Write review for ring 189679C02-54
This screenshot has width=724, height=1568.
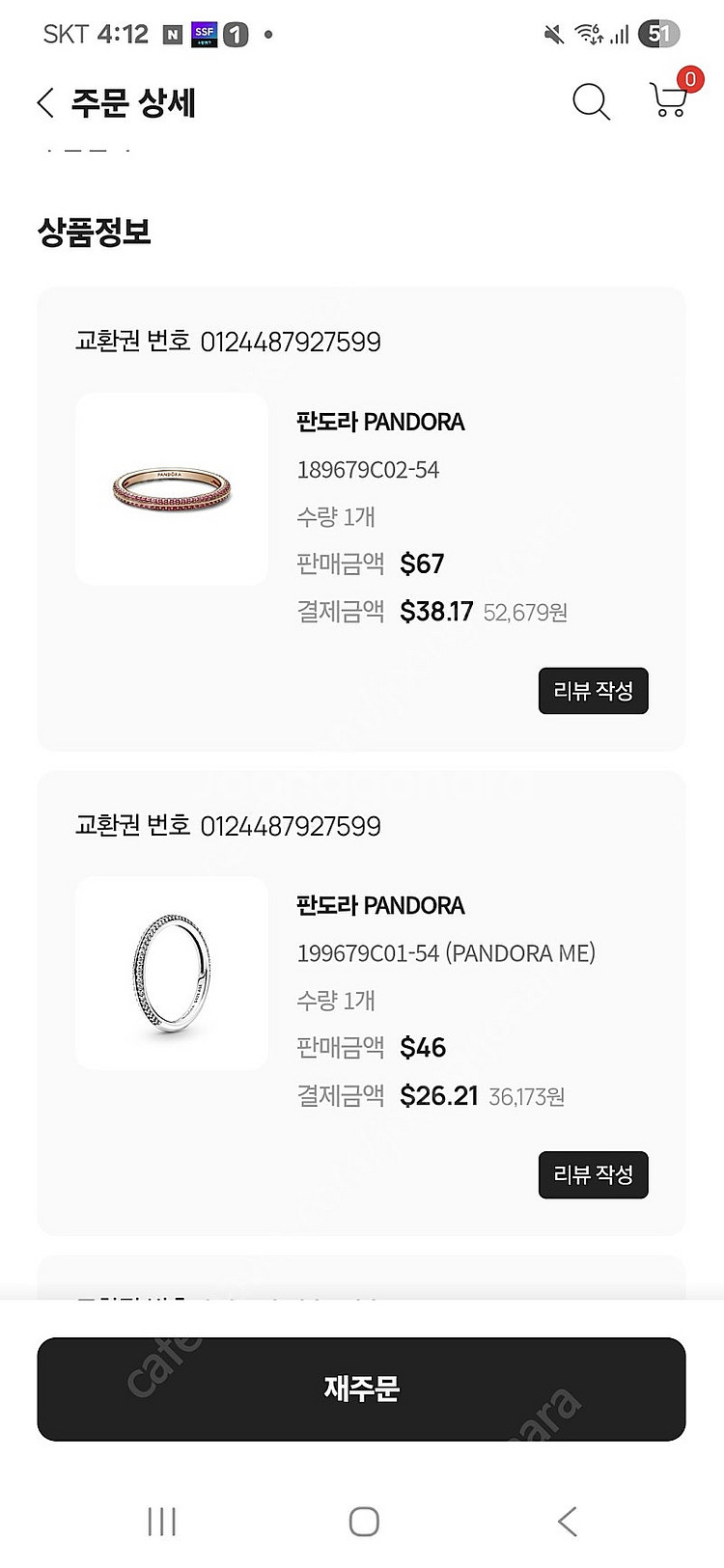pos(593,691)
